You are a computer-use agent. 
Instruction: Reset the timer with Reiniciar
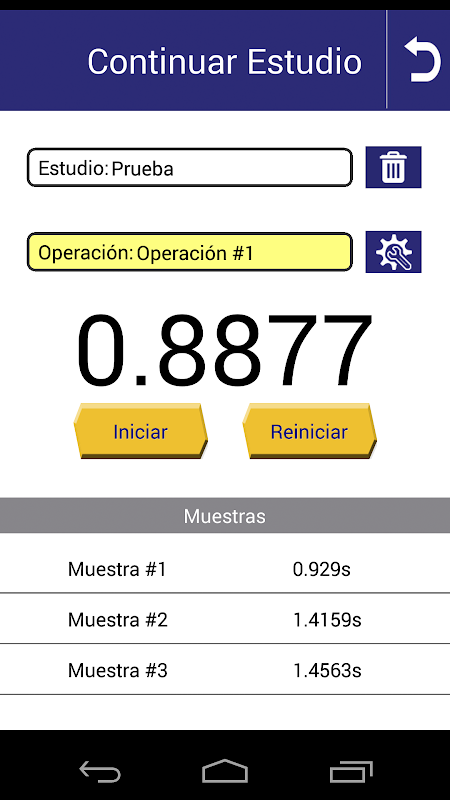tap(309, 432)
